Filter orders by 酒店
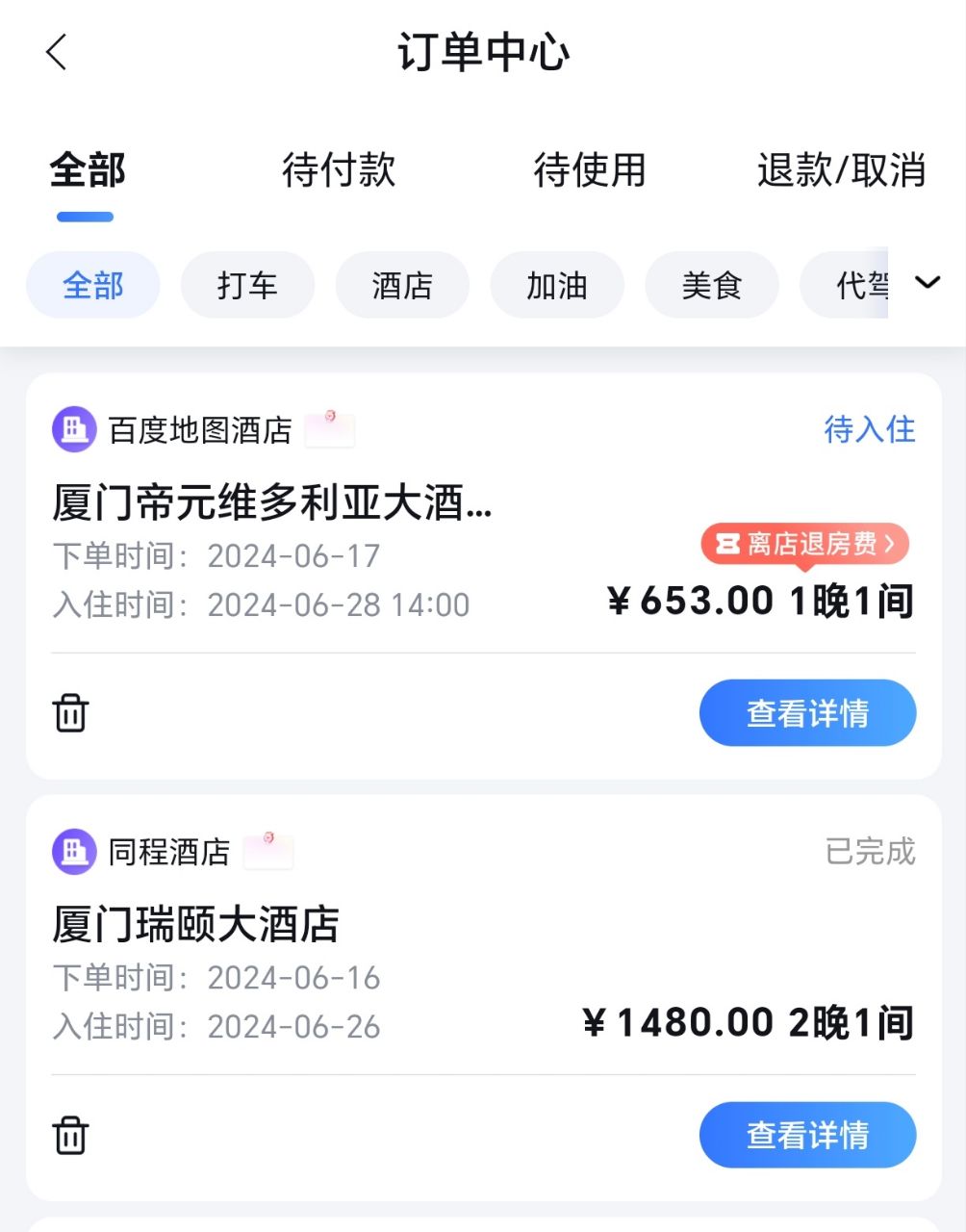This screenshot has height=1232, width=966. [402, 285]
